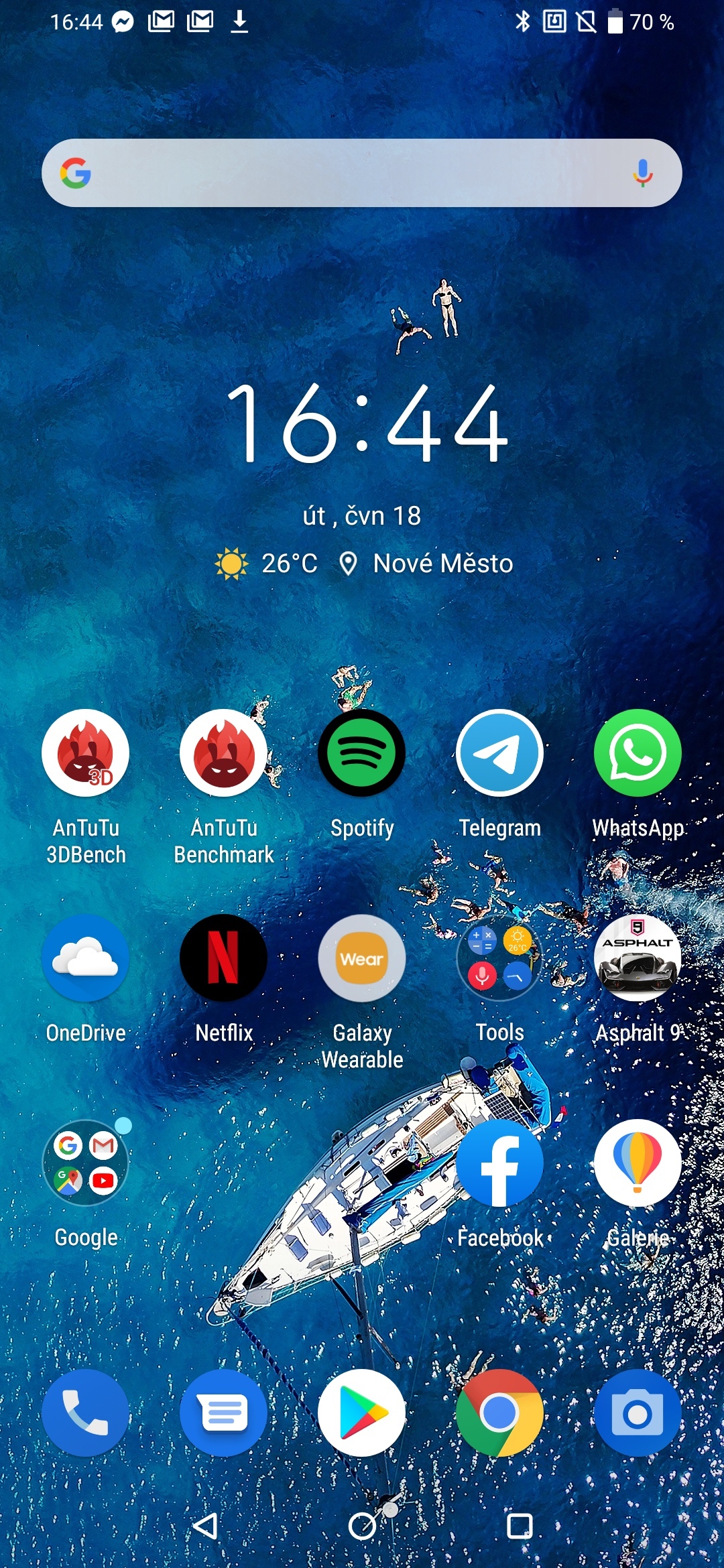Tap the microphone in the Google search bar
Image resolution: width=724 pixels, height=1568 pixels.
[x=641, y=173]
